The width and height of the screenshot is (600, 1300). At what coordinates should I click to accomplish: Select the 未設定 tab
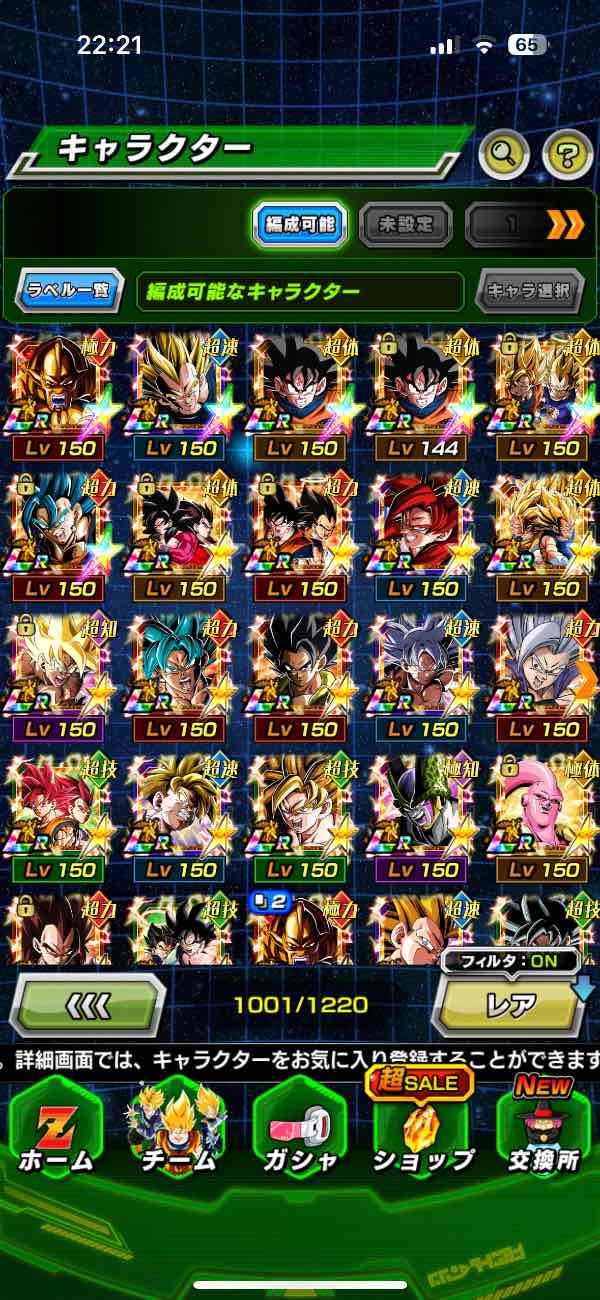coord(404,224)
